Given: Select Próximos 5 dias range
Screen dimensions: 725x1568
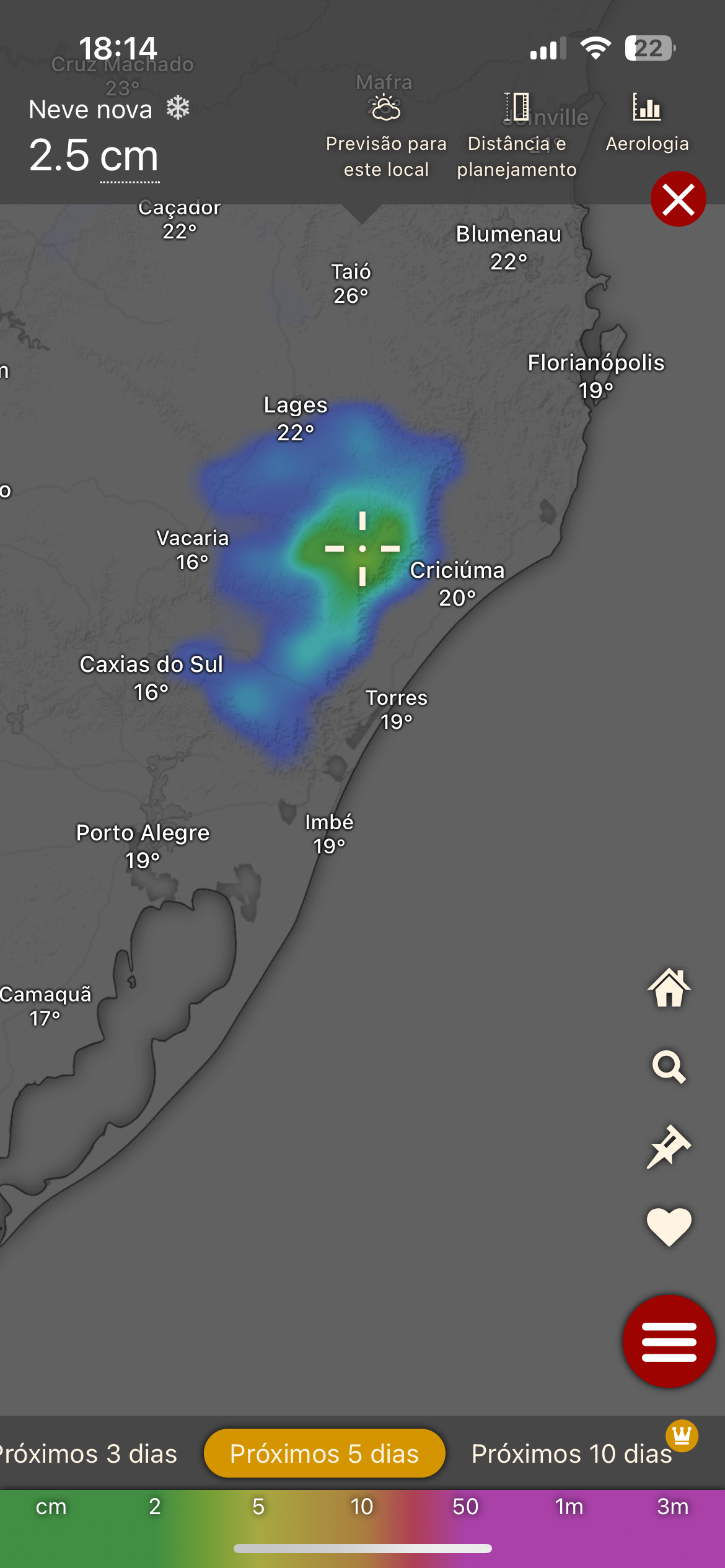Looking at the screenshot, I should click(x=325, y=1453).
